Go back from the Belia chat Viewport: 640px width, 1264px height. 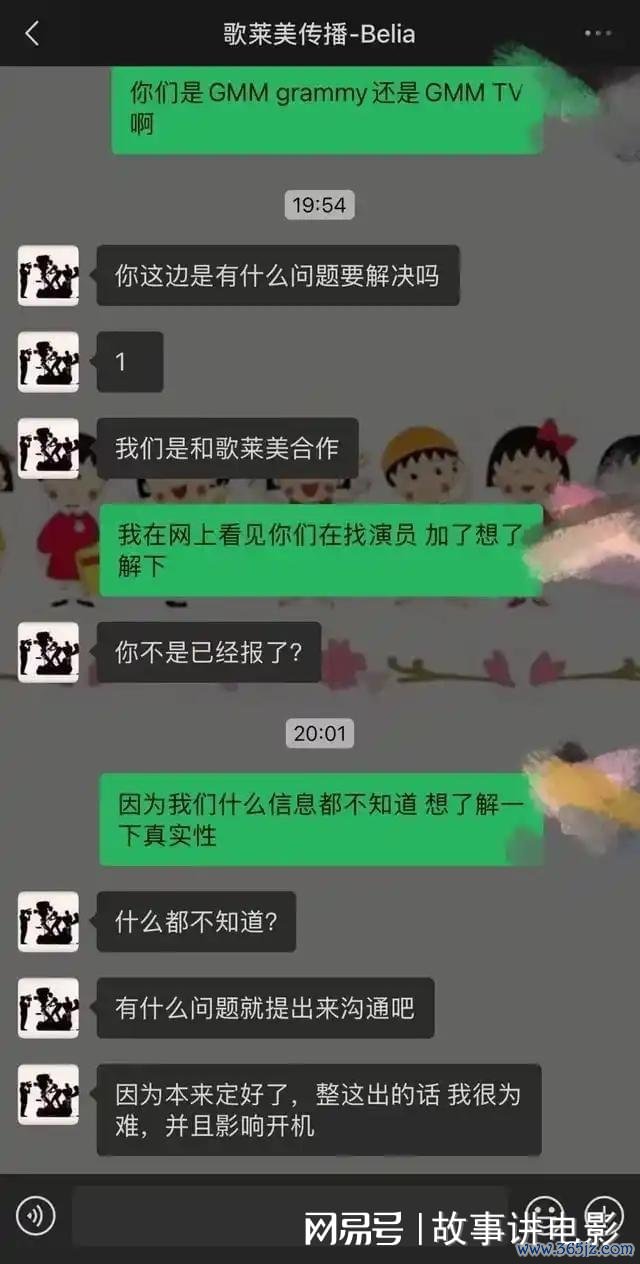point(31,33)
